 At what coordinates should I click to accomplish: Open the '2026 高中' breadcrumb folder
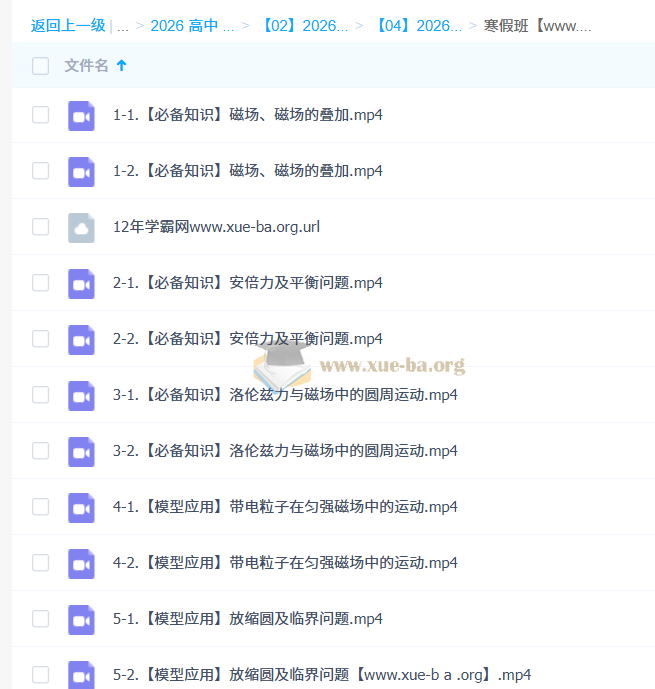point(192,25)
